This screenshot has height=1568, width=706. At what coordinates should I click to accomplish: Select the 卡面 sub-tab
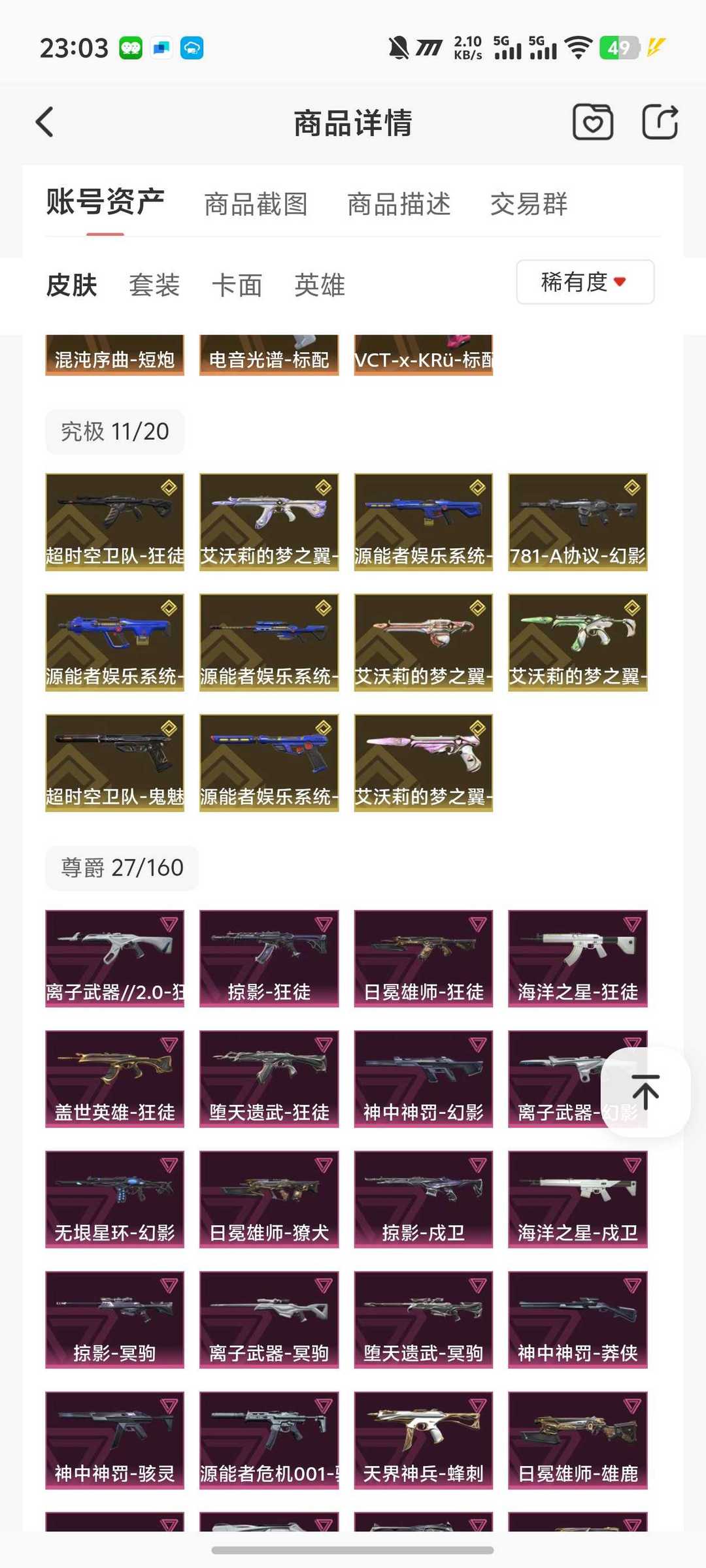(x=237, y=285)
